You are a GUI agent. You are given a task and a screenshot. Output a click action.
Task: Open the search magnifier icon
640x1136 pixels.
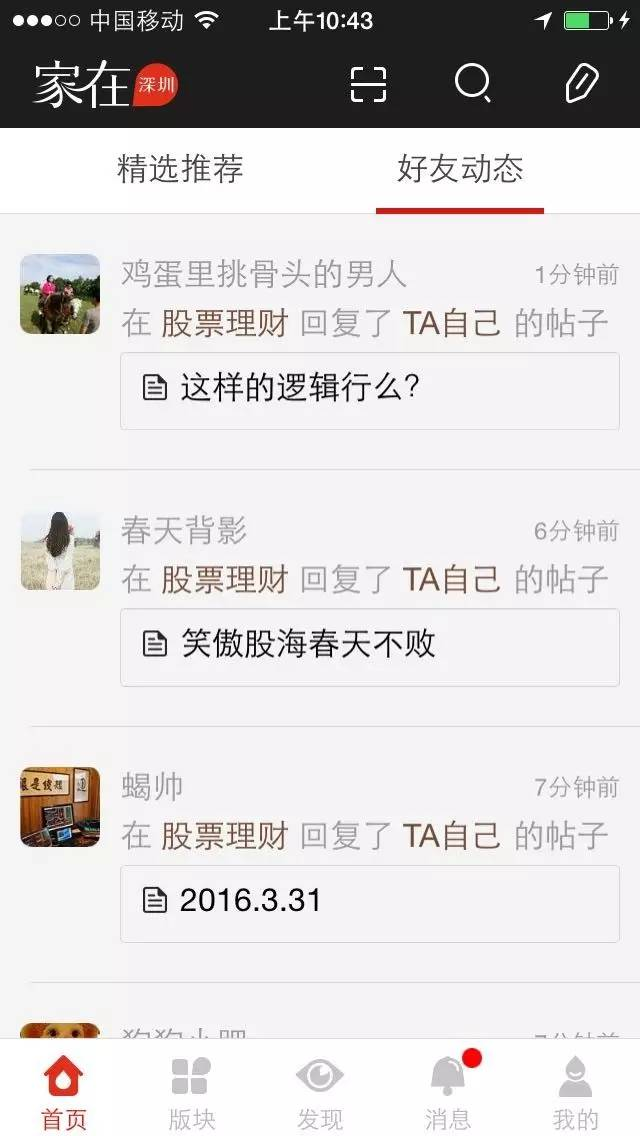pyautogui.click(x=473, y=84)
